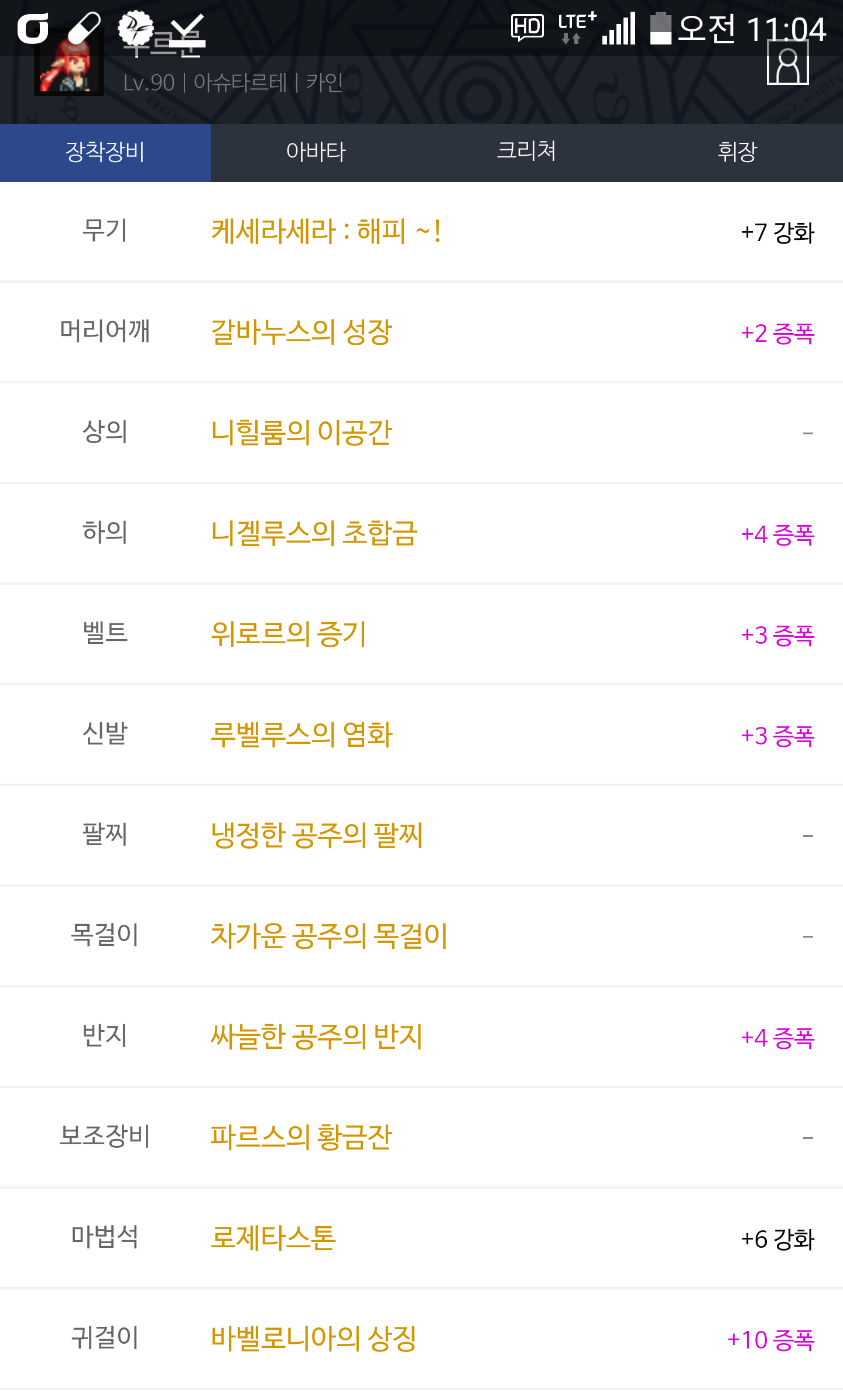843x1400 pixels.
Task: Open 냉정한 공주의 팔찌 bracelet
Action: click(316, 836)
